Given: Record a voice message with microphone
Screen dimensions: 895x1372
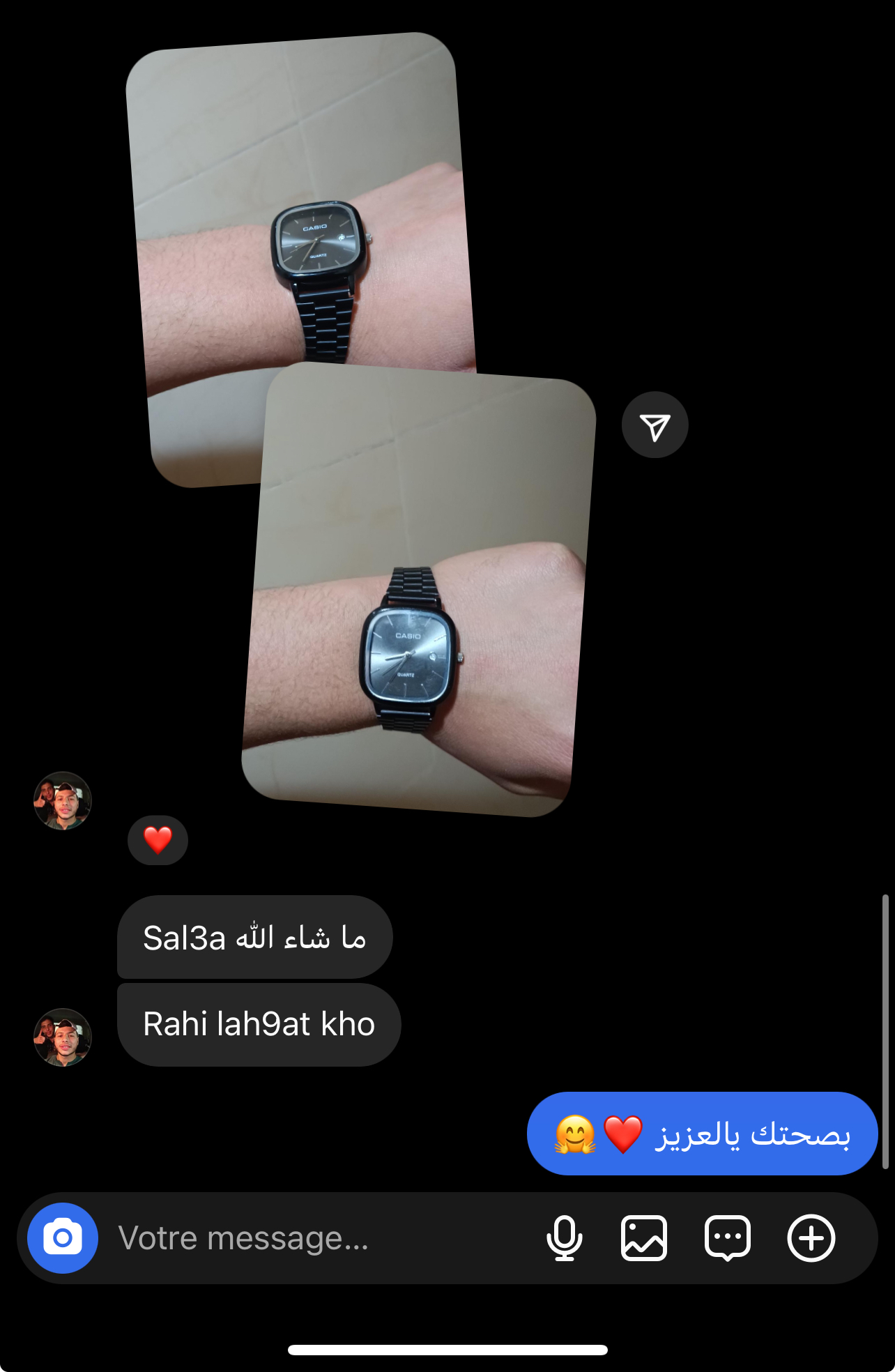Looking at the screenshot, I should coord(564,1238).
